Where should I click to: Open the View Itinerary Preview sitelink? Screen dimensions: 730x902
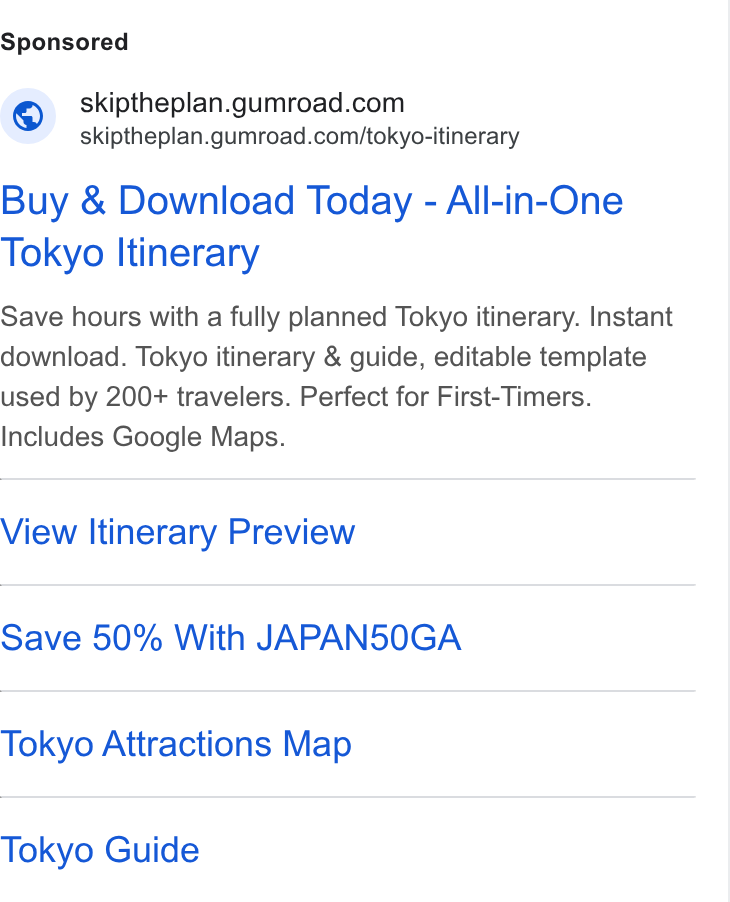pos(178,532)
